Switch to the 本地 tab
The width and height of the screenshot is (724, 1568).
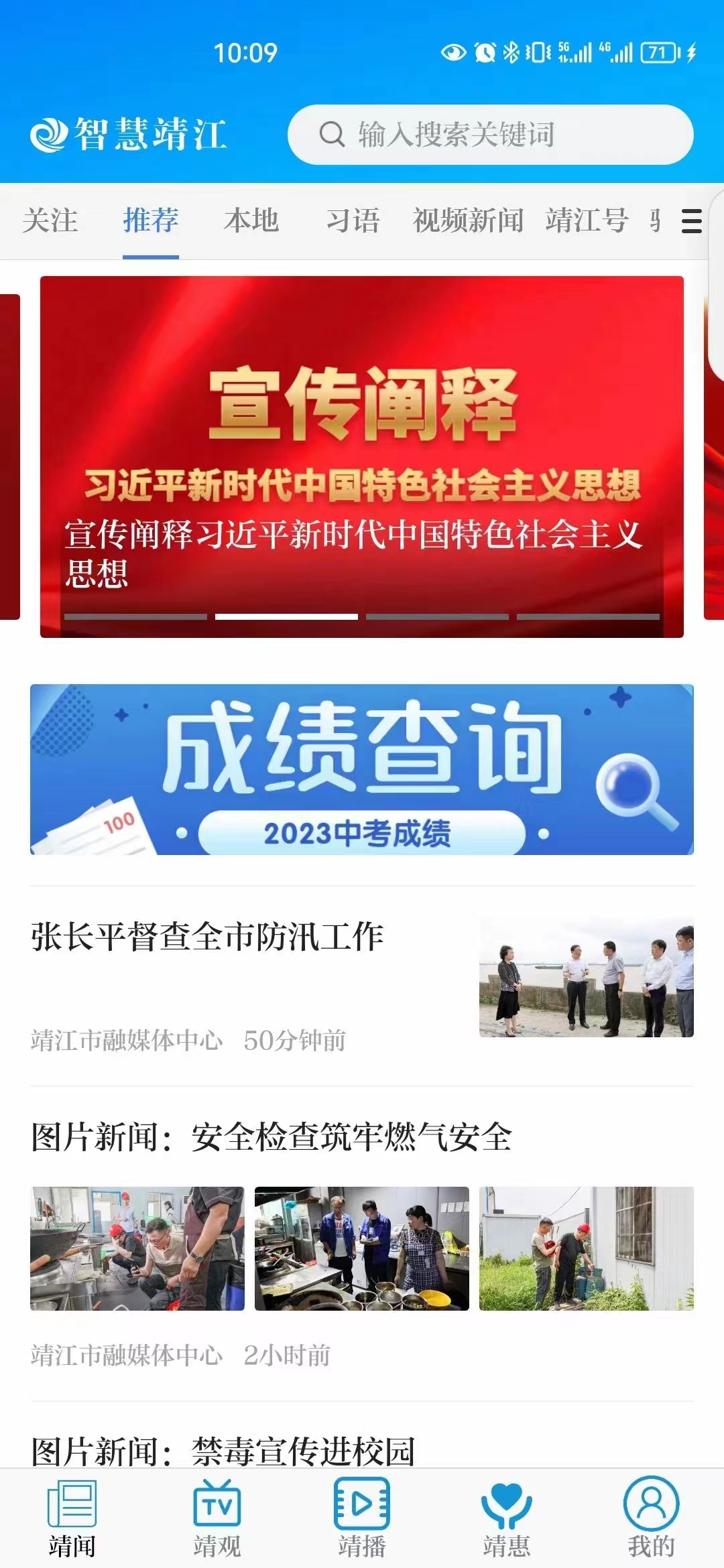tap(251, 220)
